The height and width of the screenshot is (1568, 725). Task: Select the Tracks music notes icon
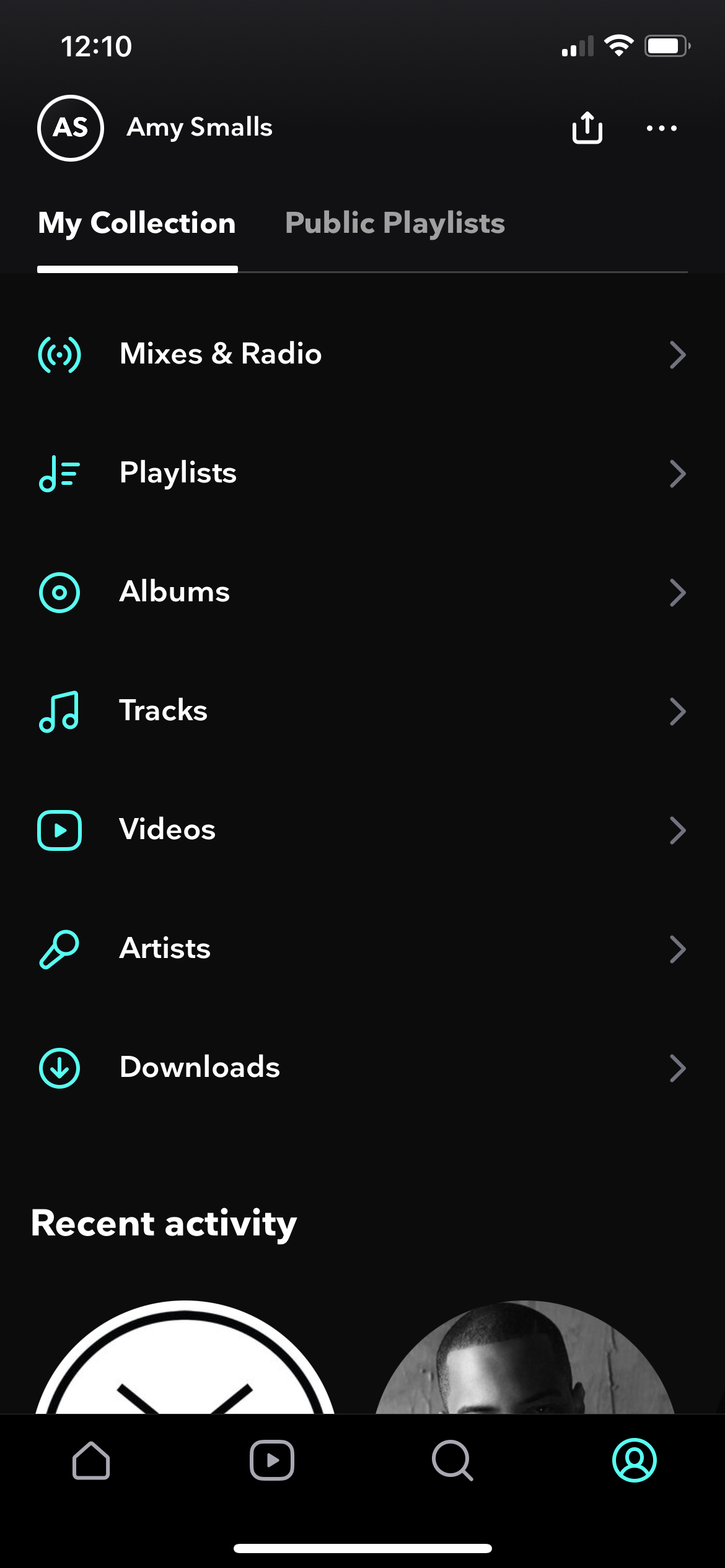59,711
